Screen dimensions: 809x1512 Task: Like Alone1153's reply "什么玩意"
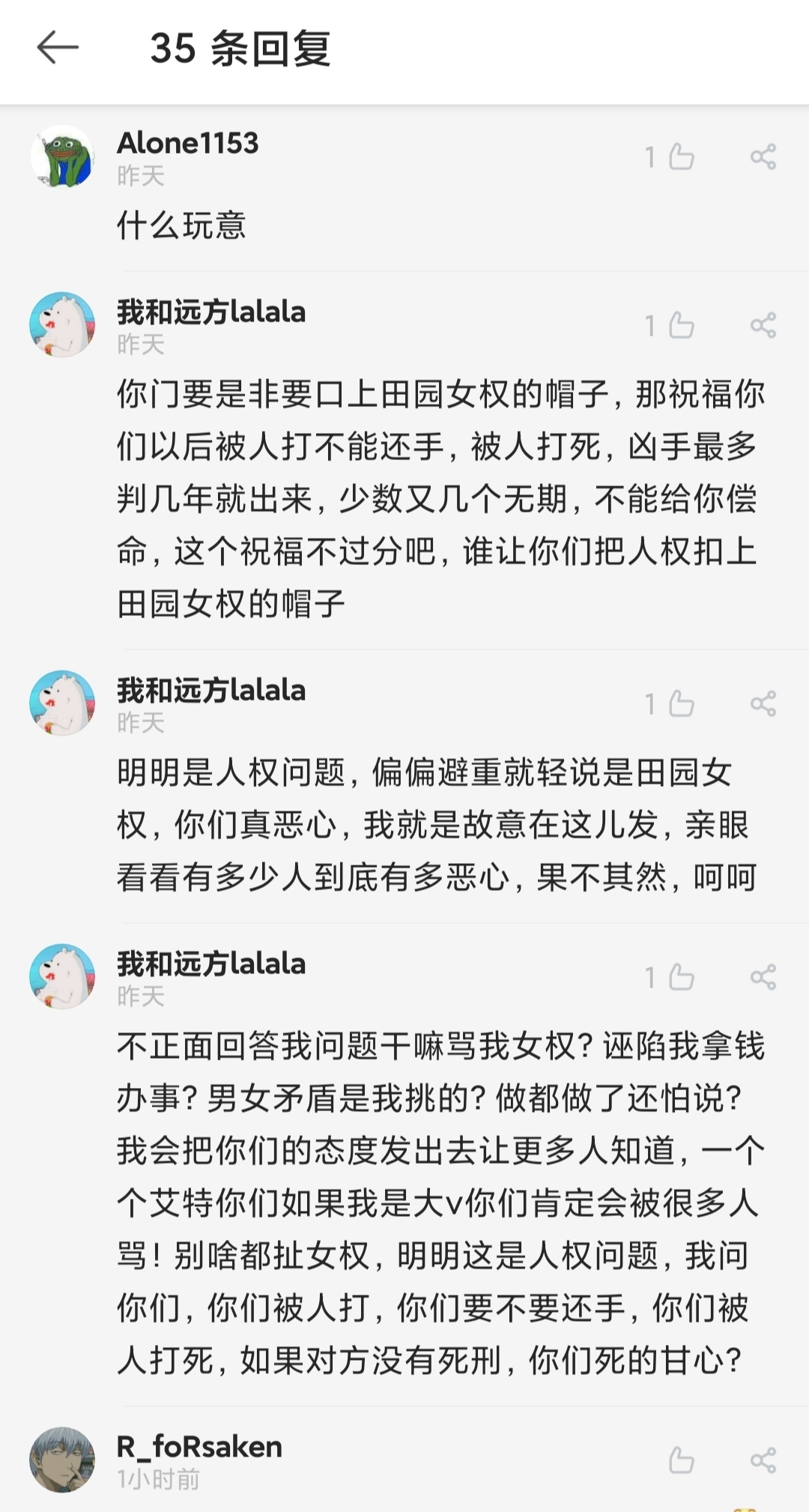coord(680,157)
